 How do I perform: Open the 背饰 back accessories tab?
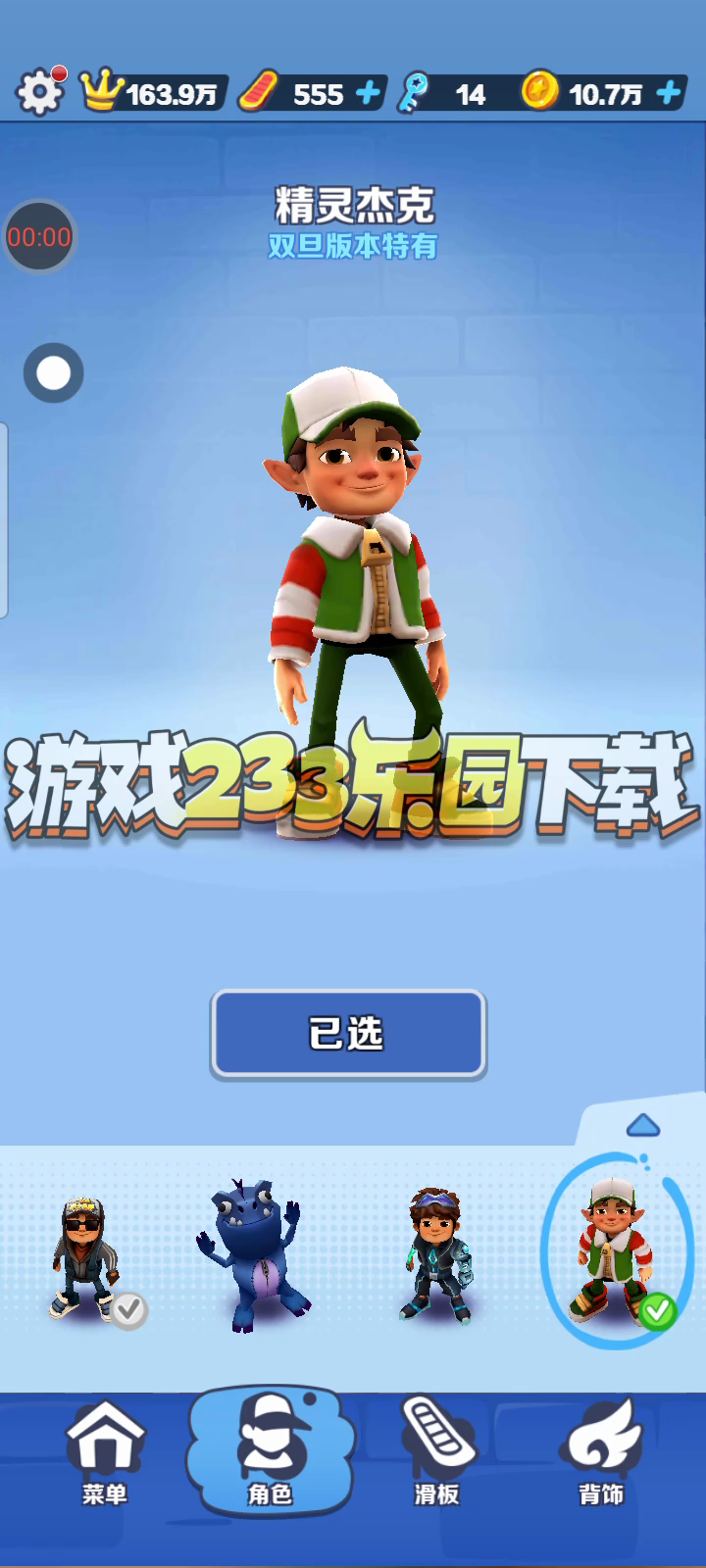pos(601,1451)
